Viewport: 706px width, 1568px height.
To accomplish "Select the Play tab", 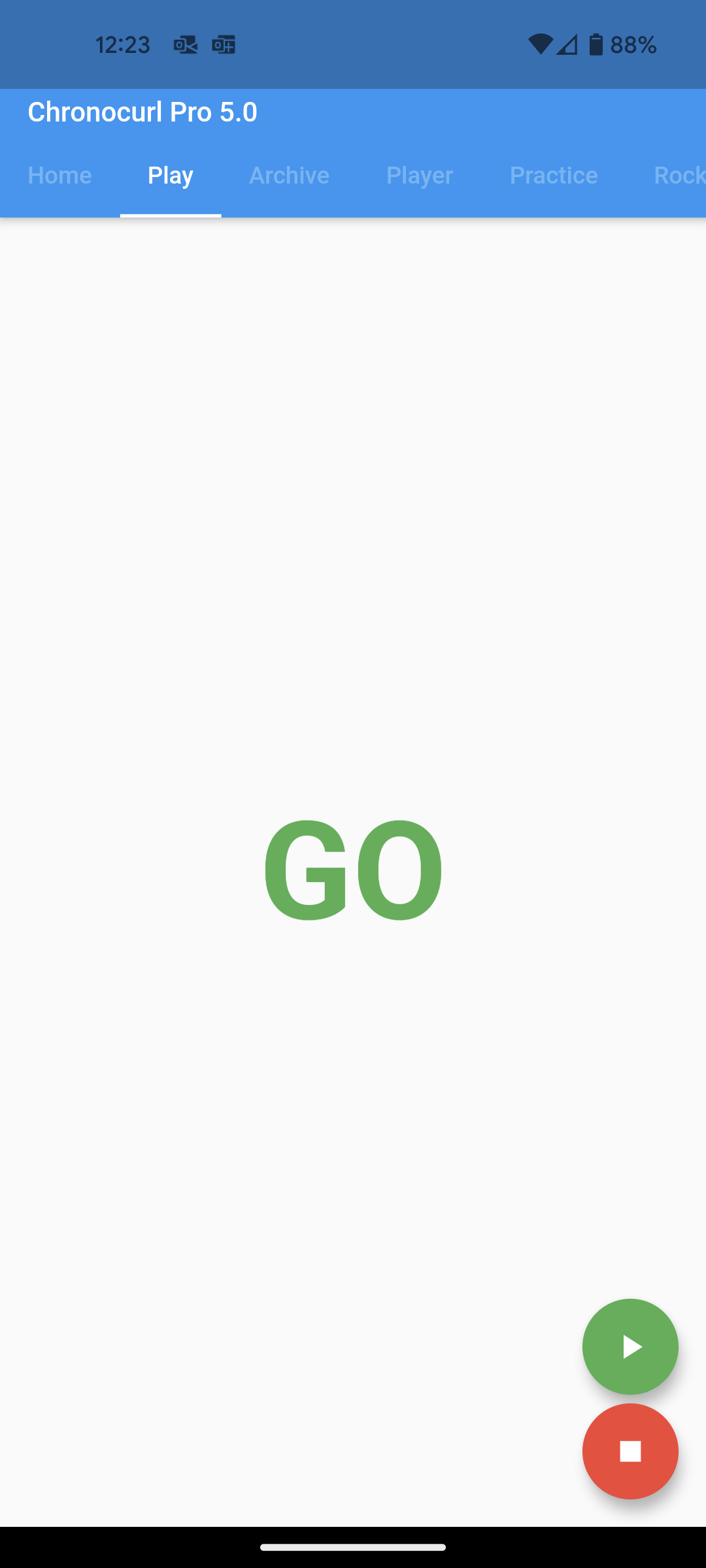I will click(171, 175).
